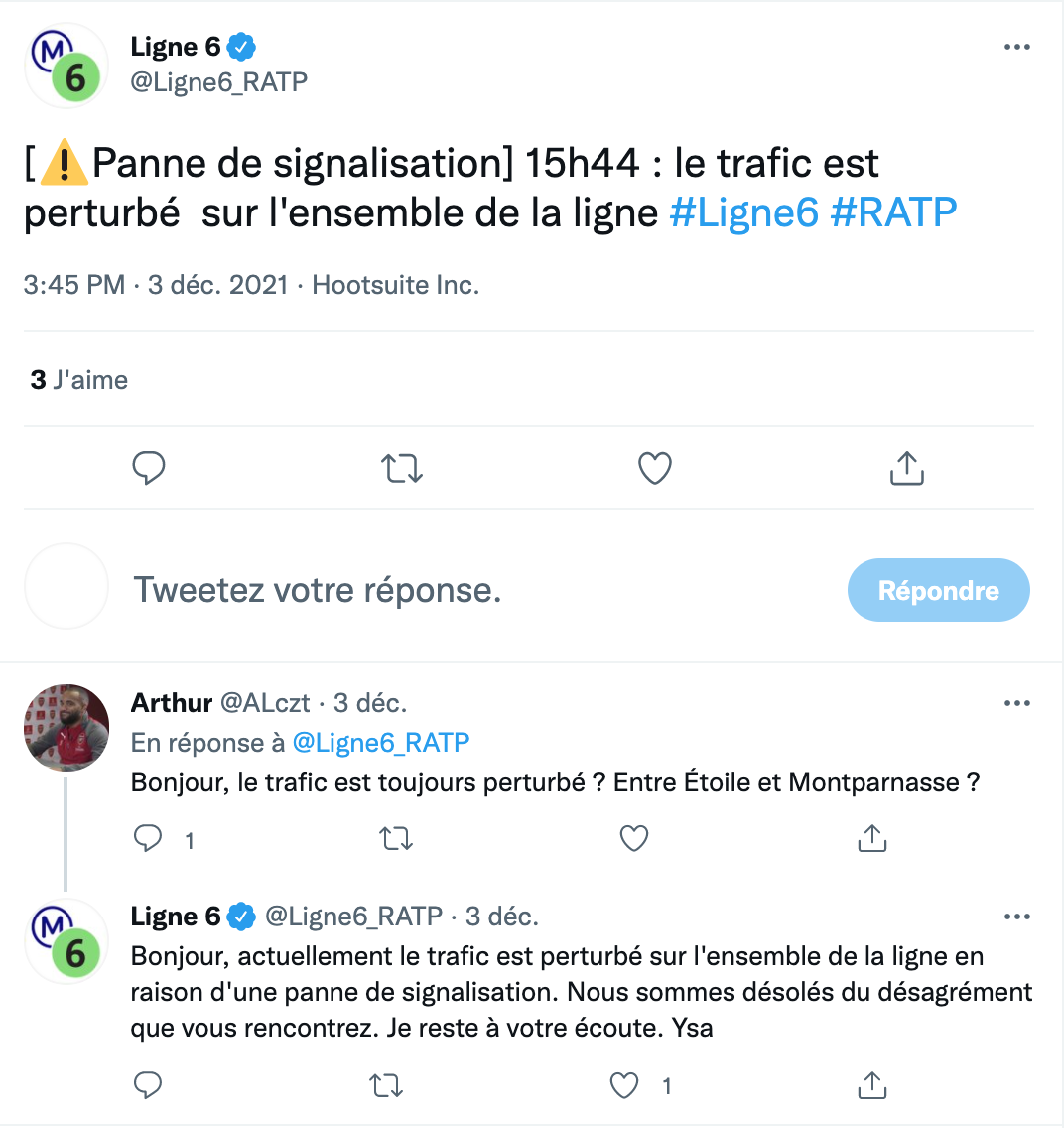This screenshot has width=1064, height=1128.
Task: Open the overflow menu on the Ysa reply
Action: point(1016,916)
